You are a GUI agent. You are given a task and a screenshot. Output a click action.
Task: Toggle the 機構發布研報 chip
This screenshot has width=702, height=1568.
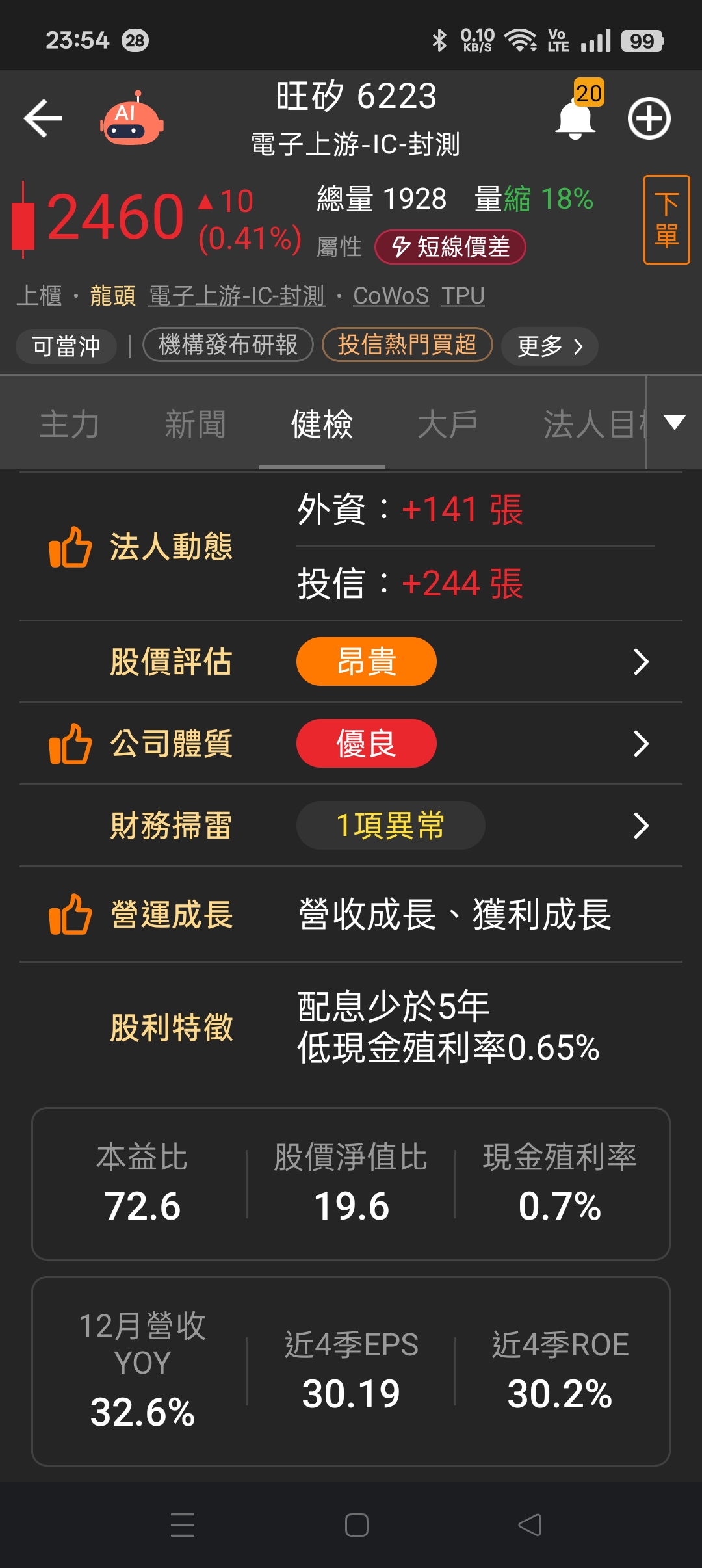point(227,346)
